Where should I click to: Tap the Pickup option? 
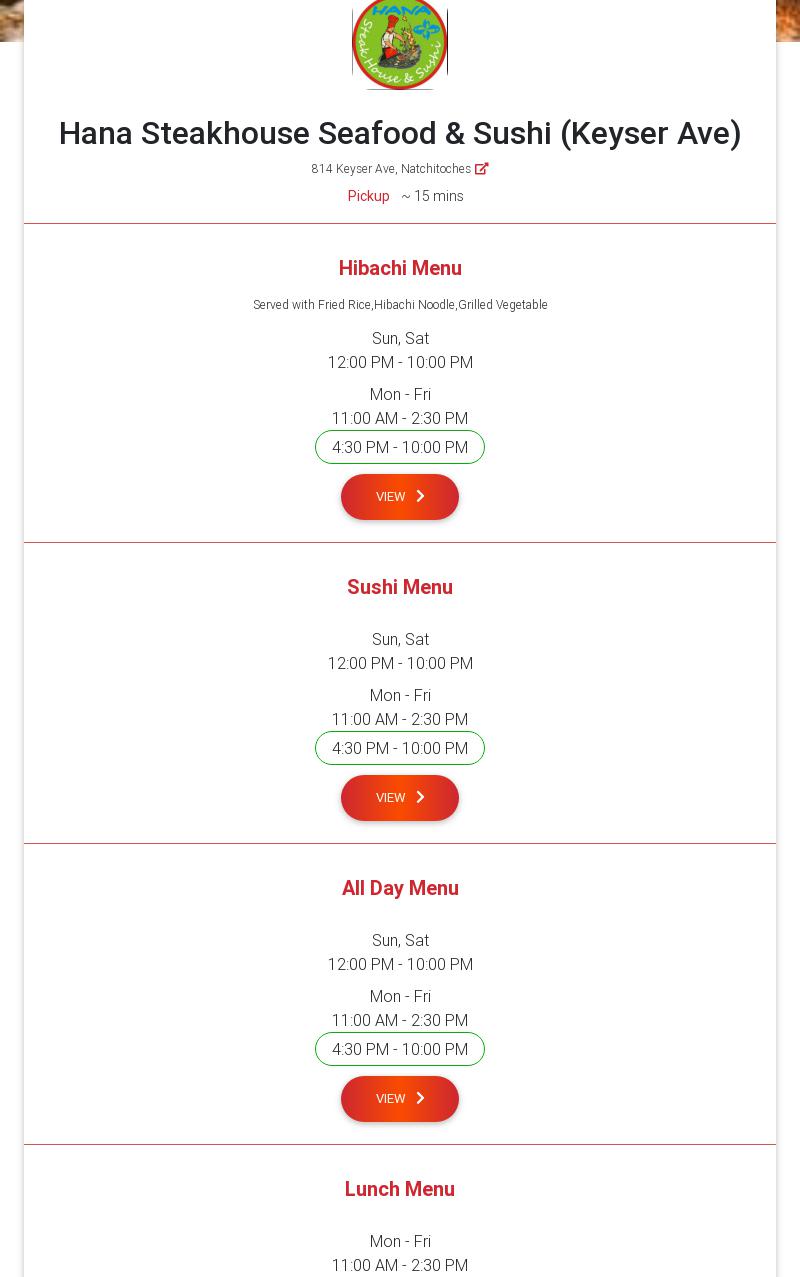point(368,196)
